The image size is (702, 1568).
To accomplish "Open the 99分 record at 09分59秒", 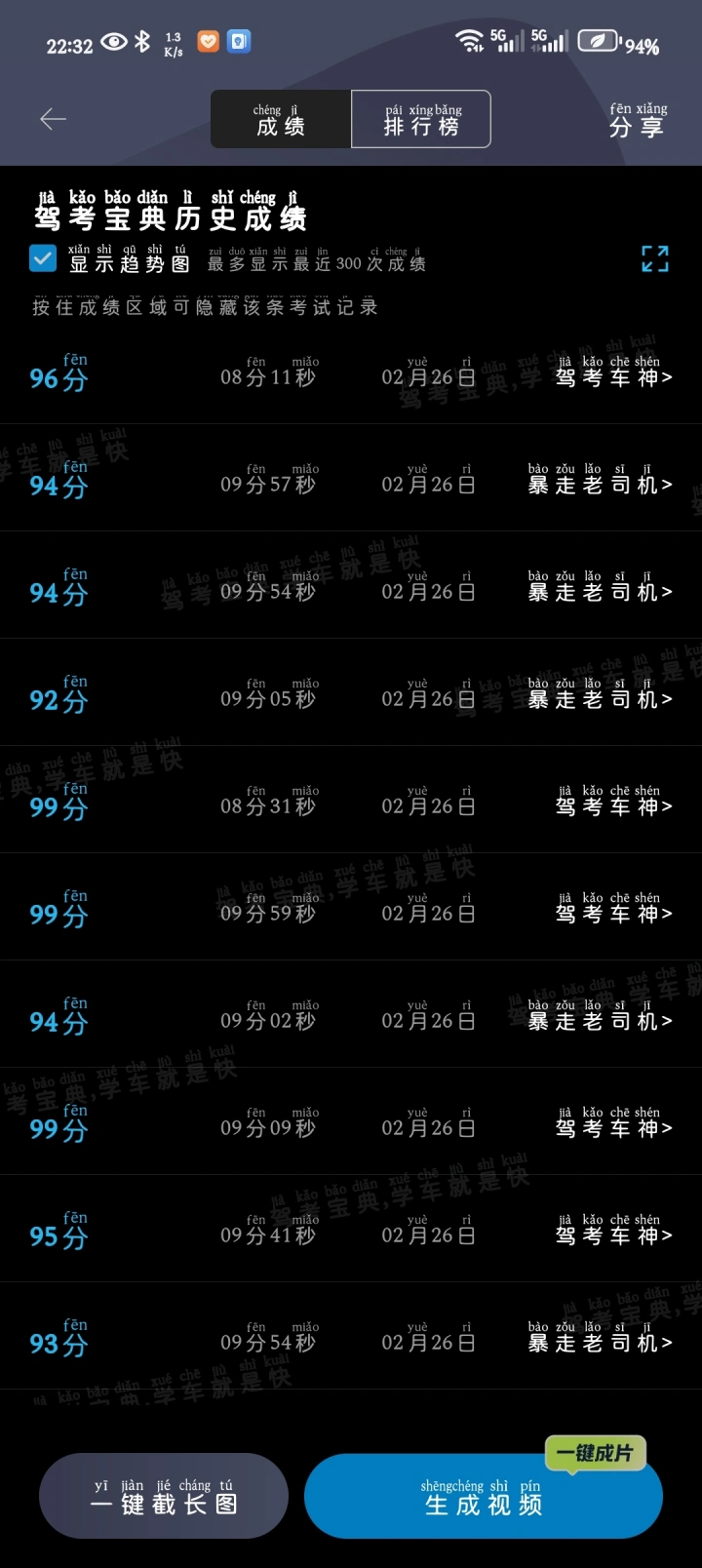I will tap(351, 907).
